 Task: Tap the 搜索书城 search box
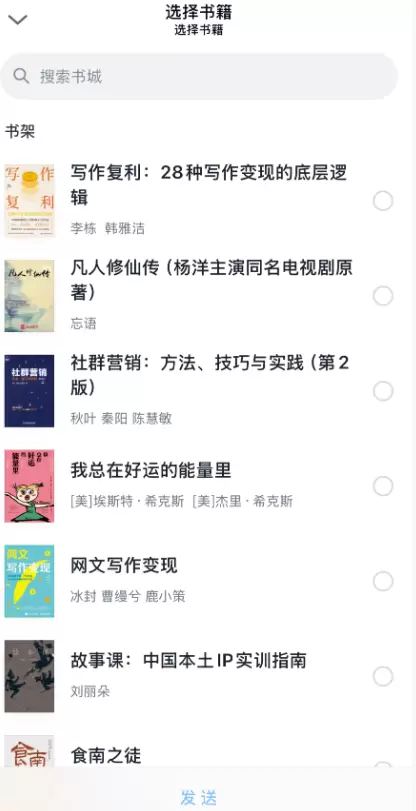[x=199, y=77]
